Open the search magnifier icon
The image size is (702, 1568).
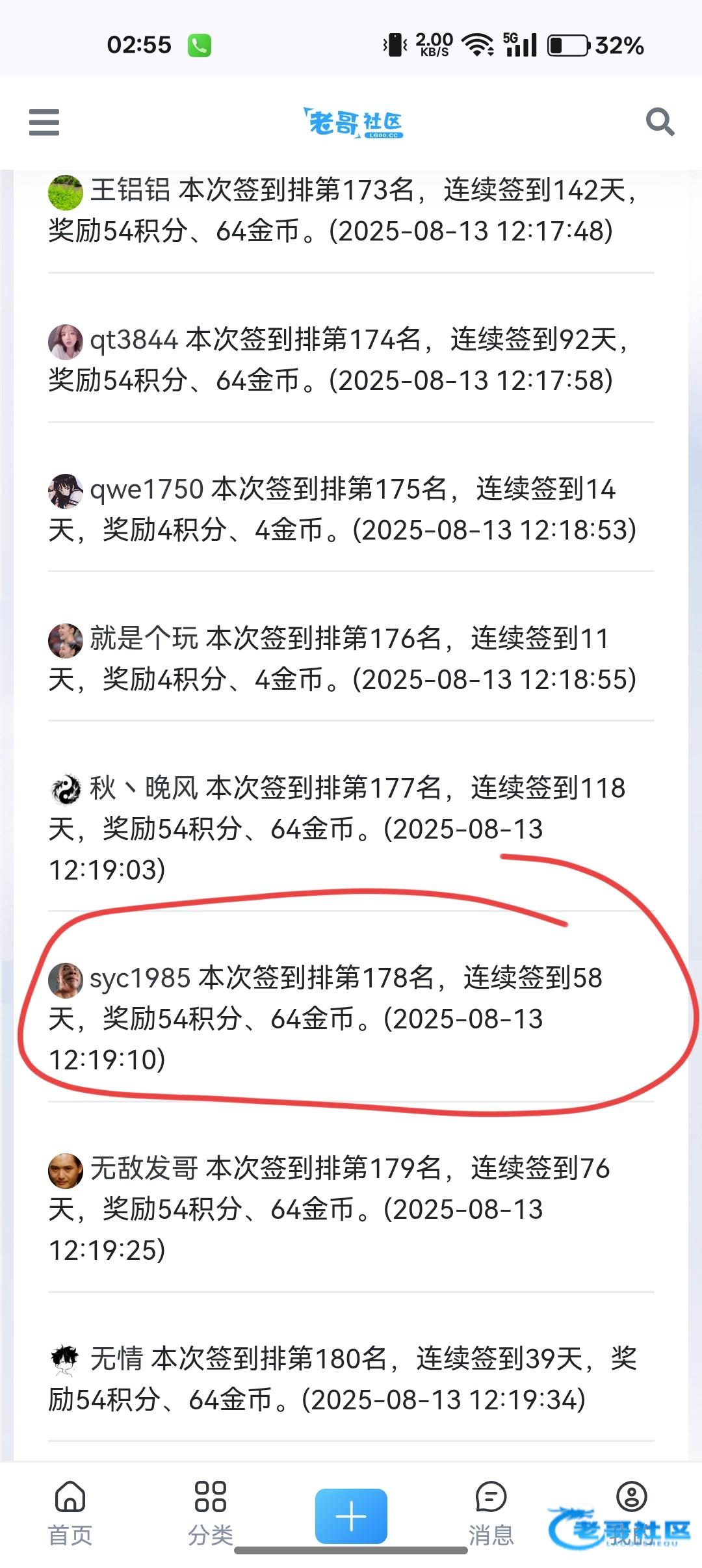tap(659, 122)
